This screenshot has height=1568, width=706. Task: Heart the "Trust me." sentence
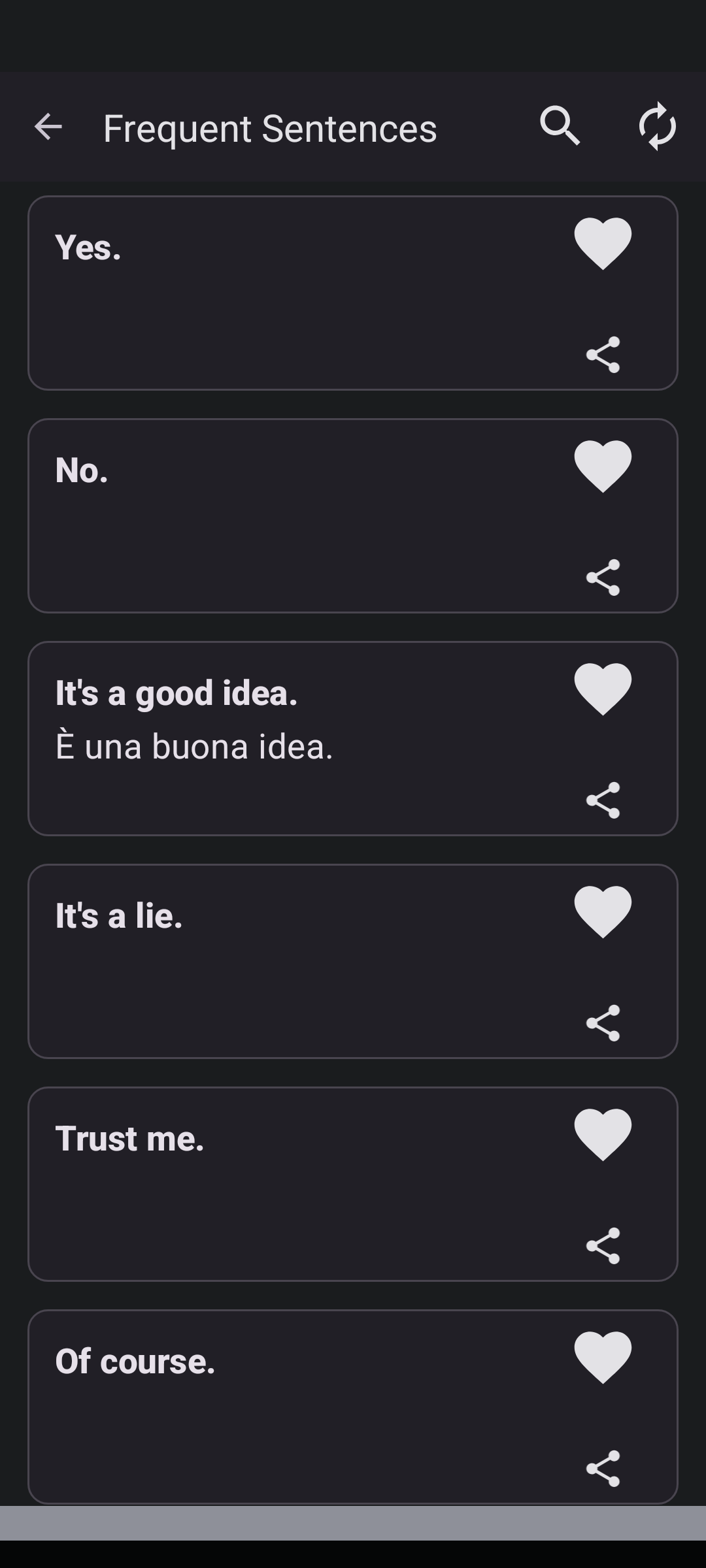603,1135
